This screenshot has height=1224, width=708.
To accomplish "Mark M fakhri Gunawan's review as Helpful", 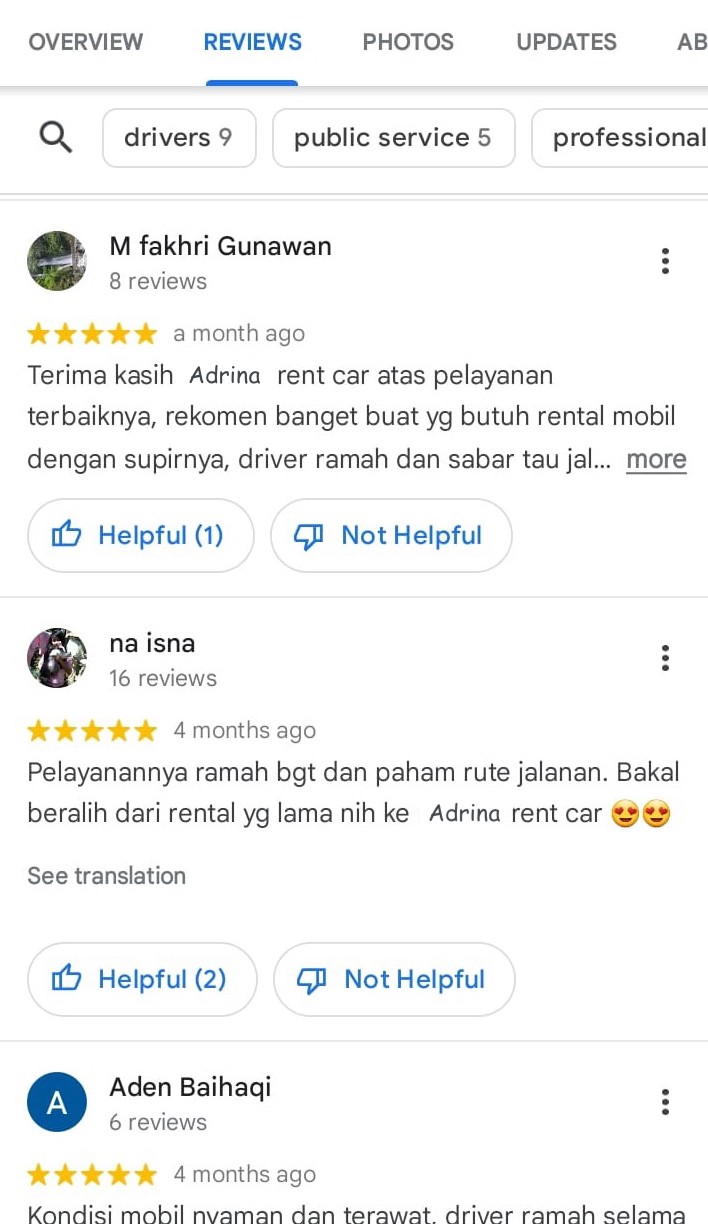I will point(140,536).
